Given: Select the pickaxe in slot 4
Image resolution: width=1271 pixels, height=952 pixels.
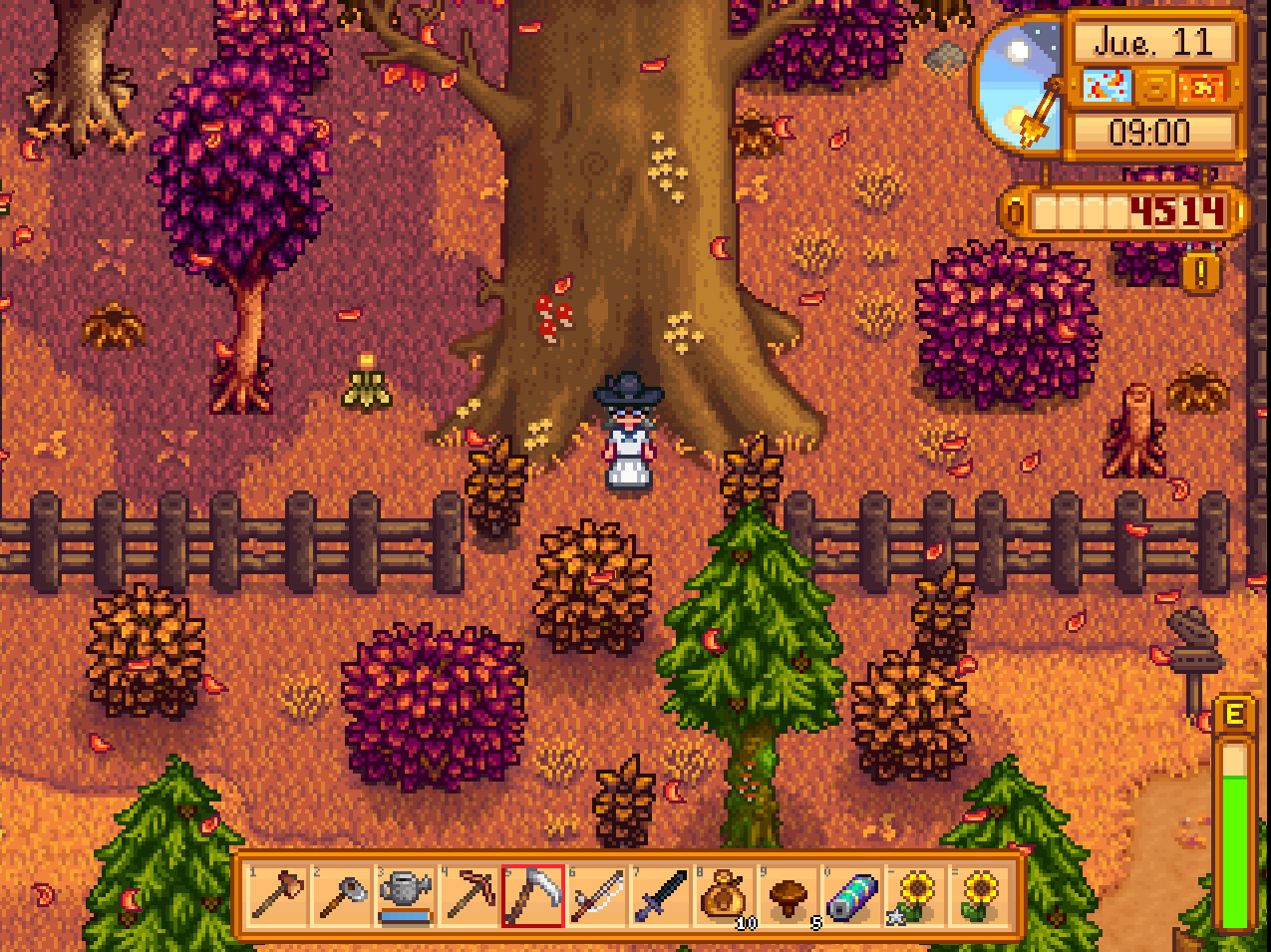Looking at the screenshot, I should (469, 895).
